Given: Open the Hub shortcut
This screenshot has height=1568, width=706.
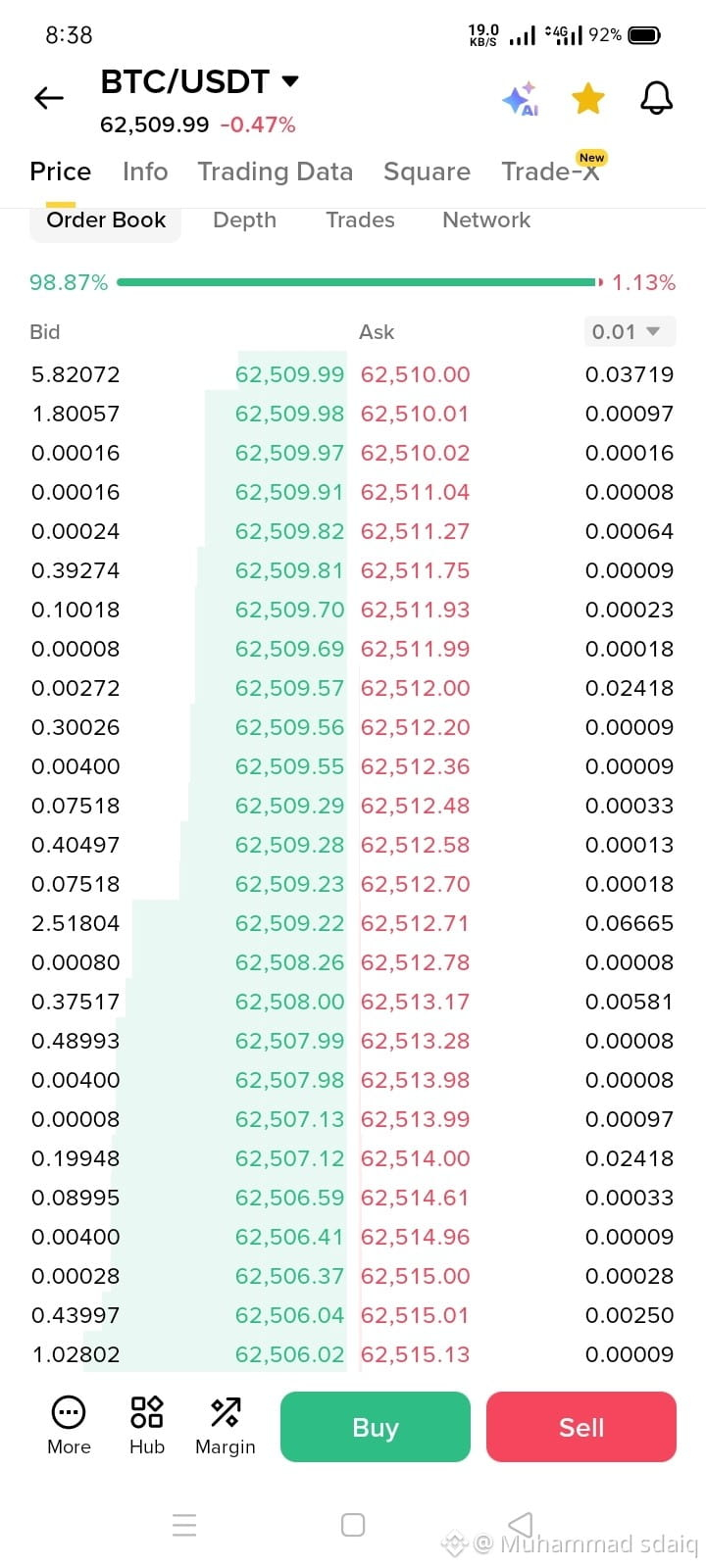Looking at the screenshot, I should [147, 1426].
